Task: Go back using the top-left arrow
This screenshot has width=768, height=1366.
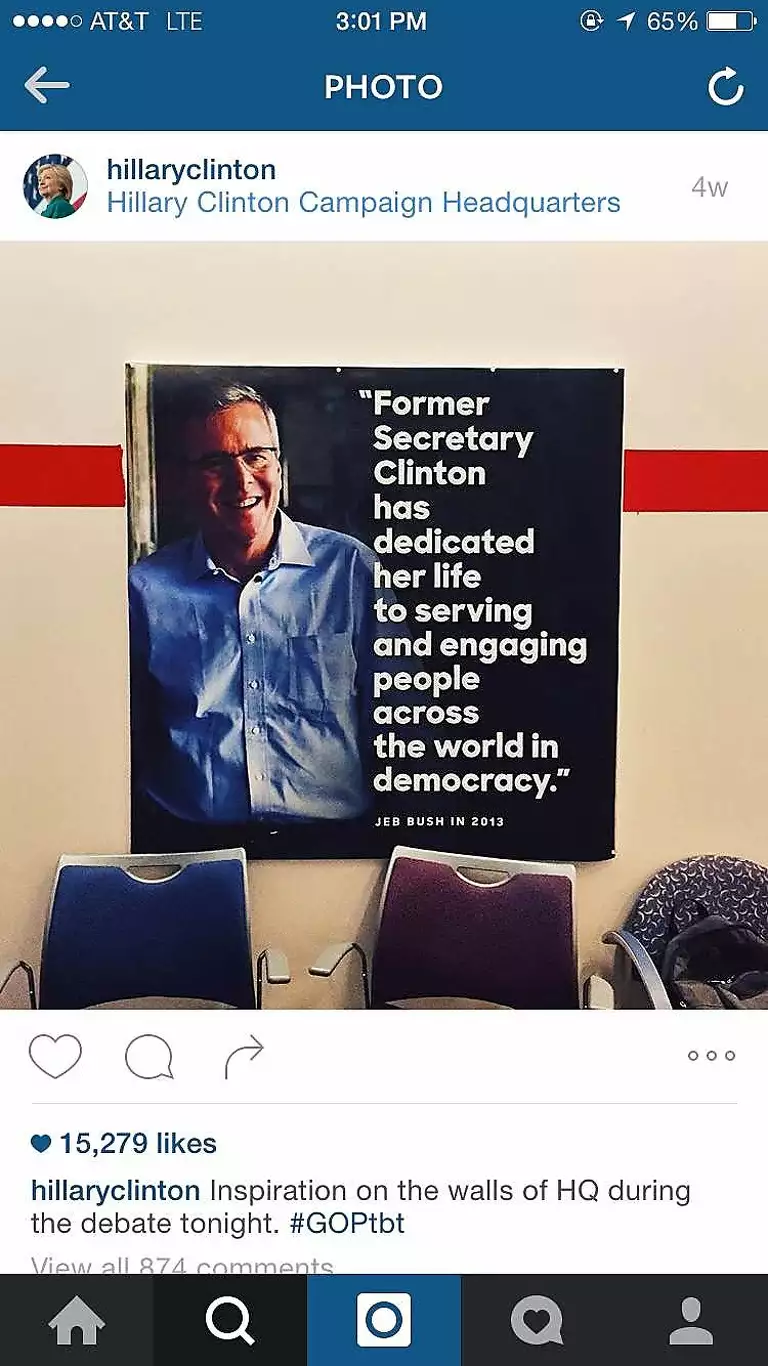Action: pos(47,86)
